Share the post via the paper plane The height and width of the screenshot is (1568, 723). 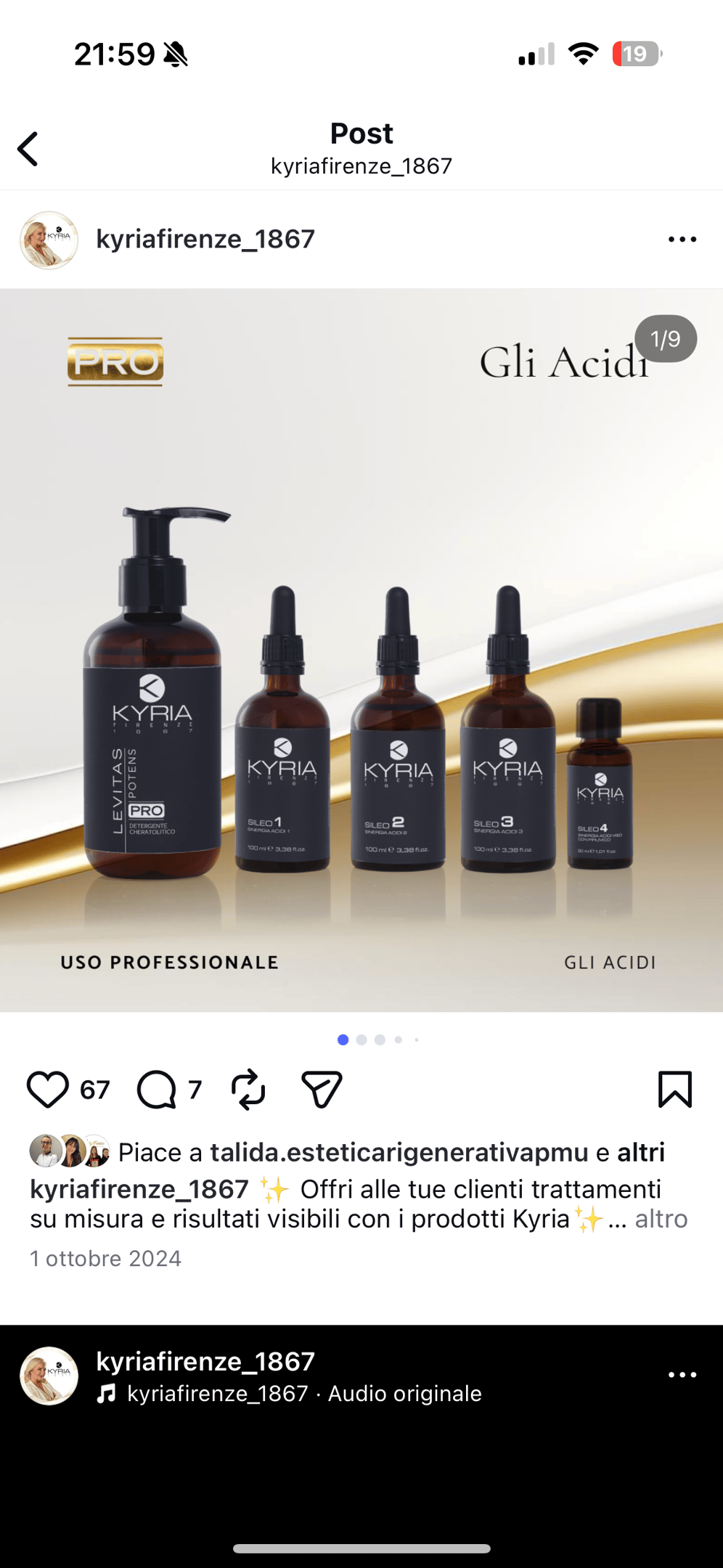(x=322, y=1090)
